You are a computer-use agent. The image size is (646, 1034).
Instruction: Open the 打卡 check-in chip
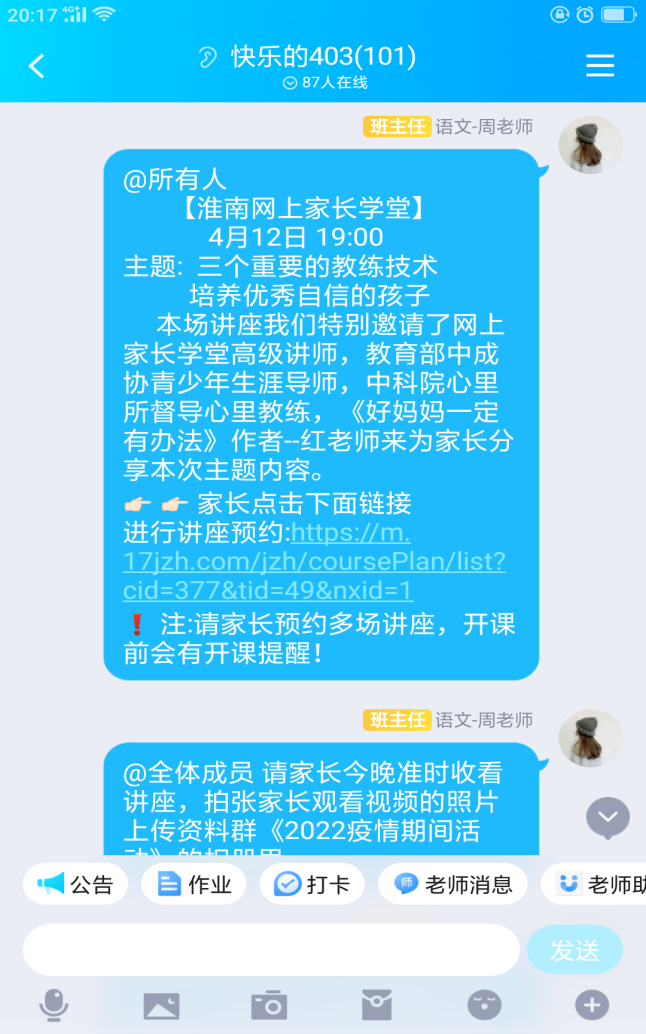pyautogui.click(x=316, y=884)
